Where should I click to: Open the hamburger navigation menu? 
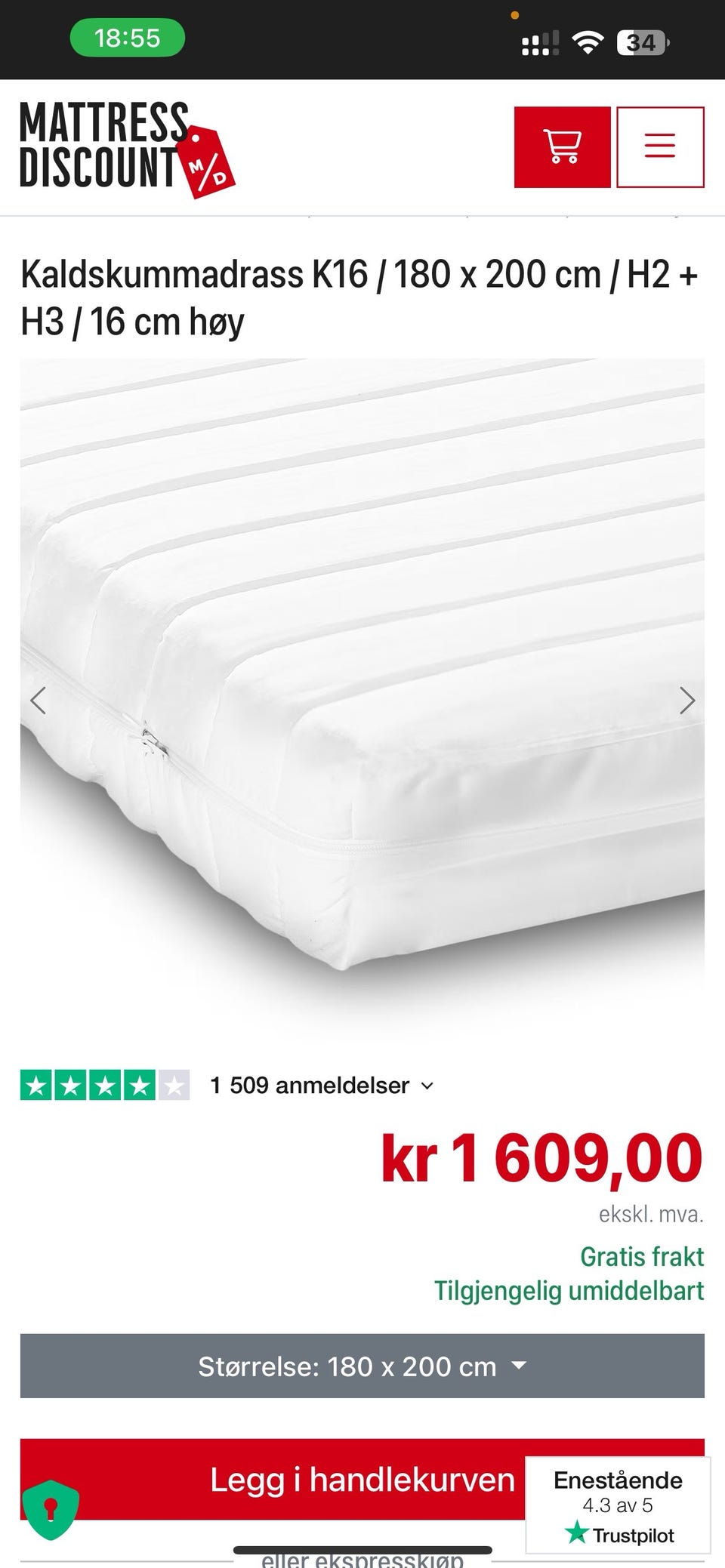pos(660,145)
